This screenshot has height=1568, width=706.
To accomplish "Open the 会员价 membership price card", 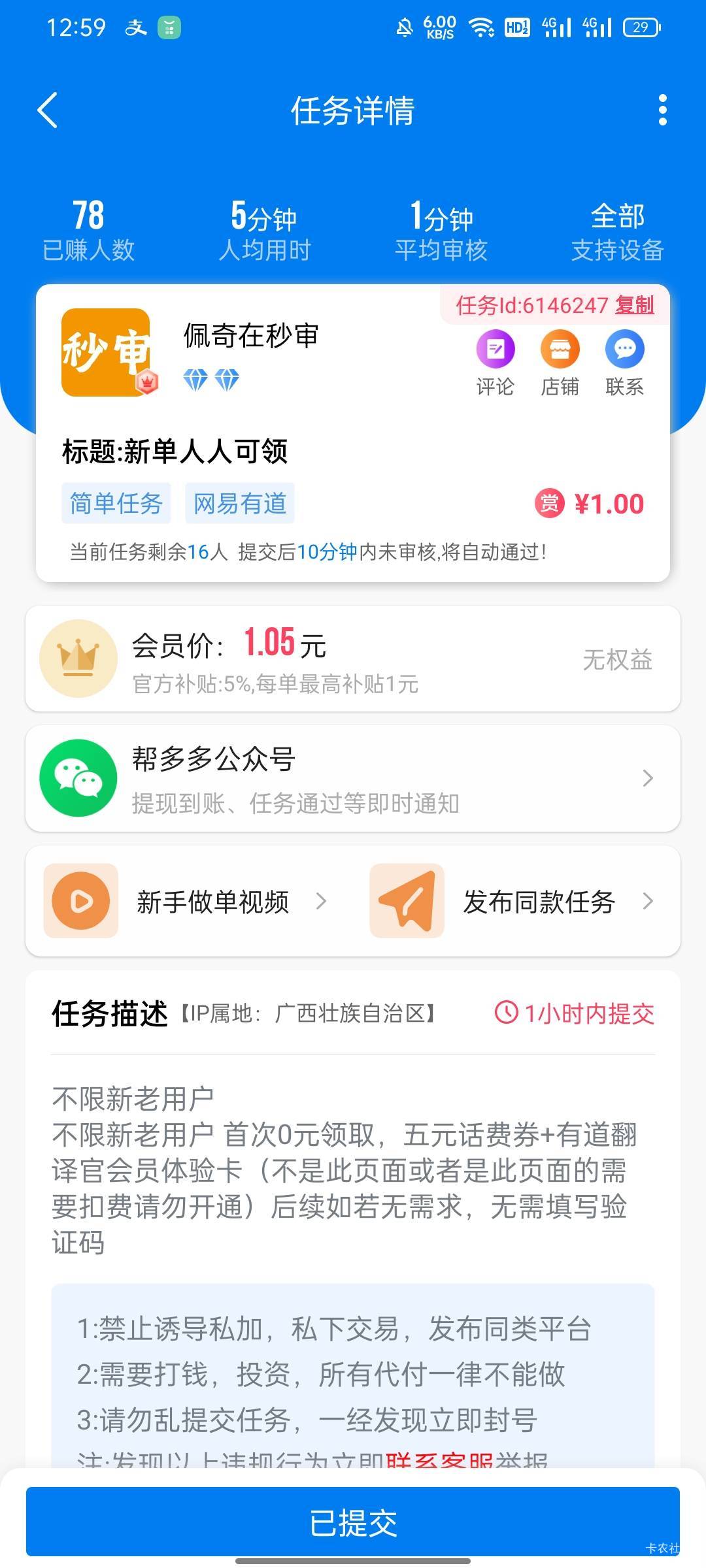I will coord(353,659).
